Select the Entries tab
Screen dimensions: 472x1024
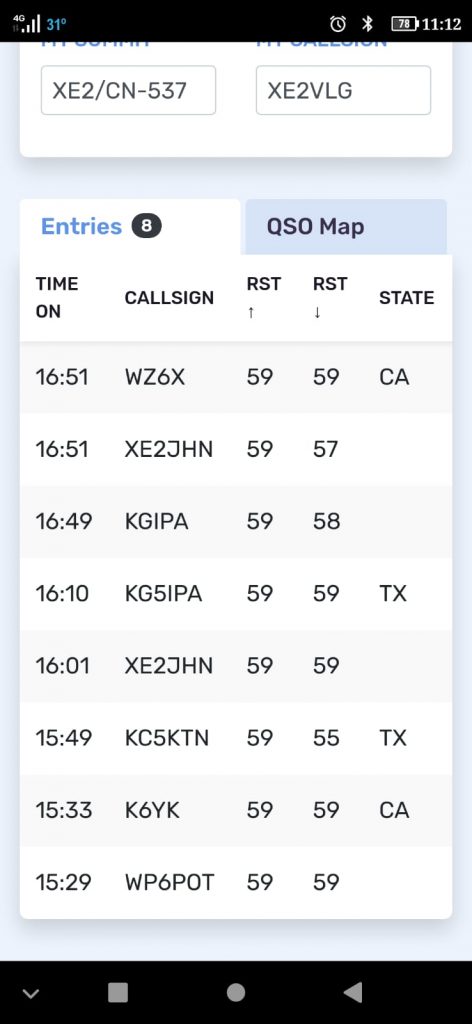pyautogui.click(x=130, y=227)
